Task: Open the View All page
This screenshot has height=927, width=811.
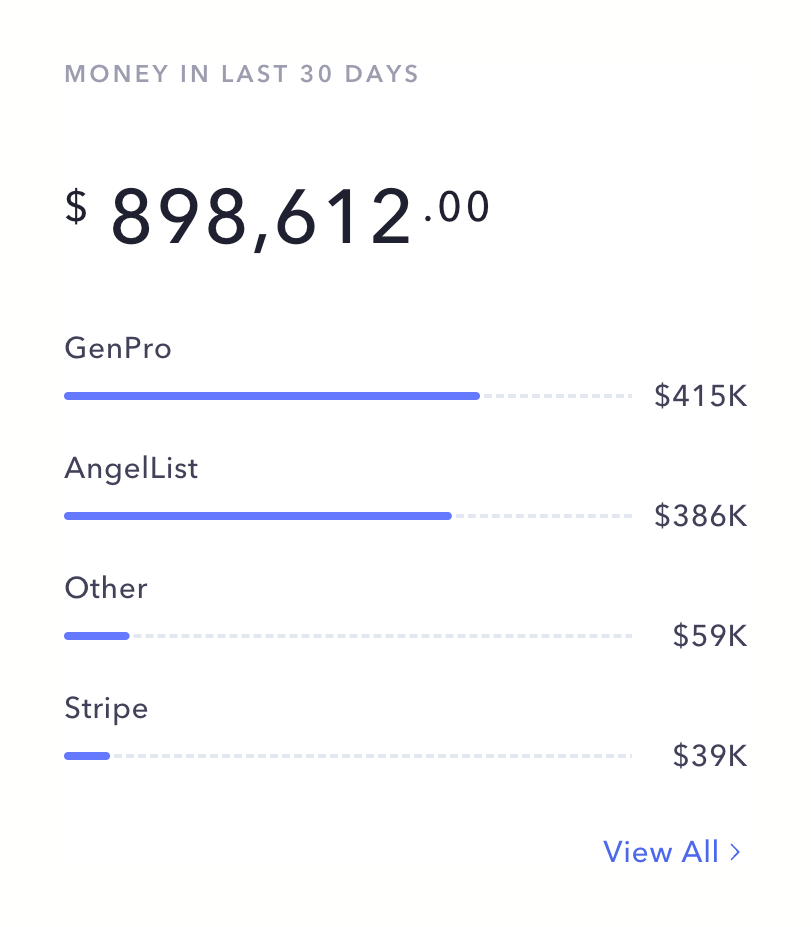Action: [661, 852]
